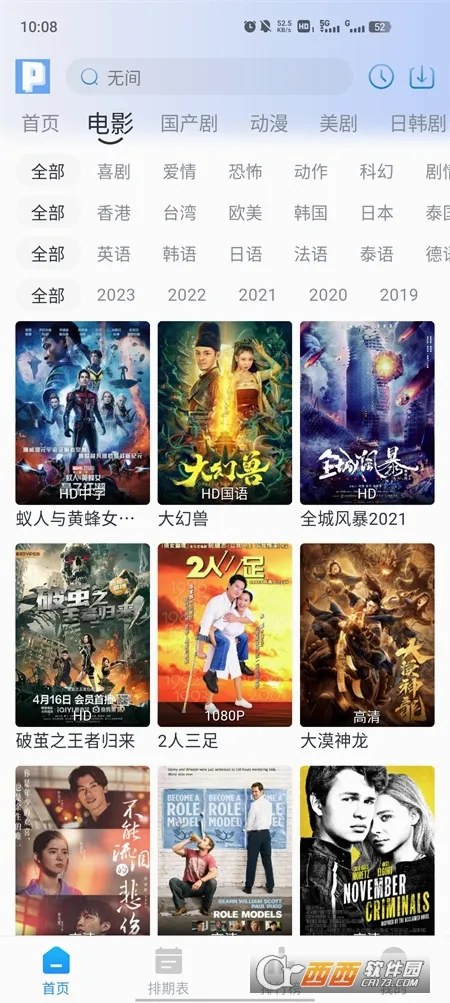This screenshot has height=1003, width=450.
Task: Switch to the 动漫 tab
Action: tap(269, 123)
